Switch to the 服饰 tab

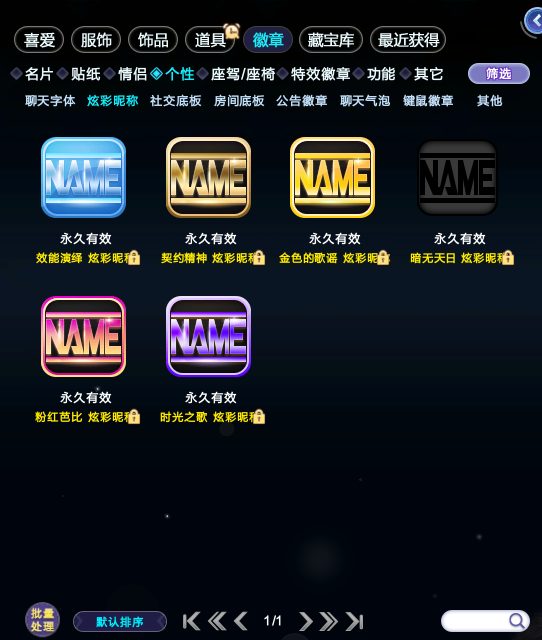coord(96,40)
